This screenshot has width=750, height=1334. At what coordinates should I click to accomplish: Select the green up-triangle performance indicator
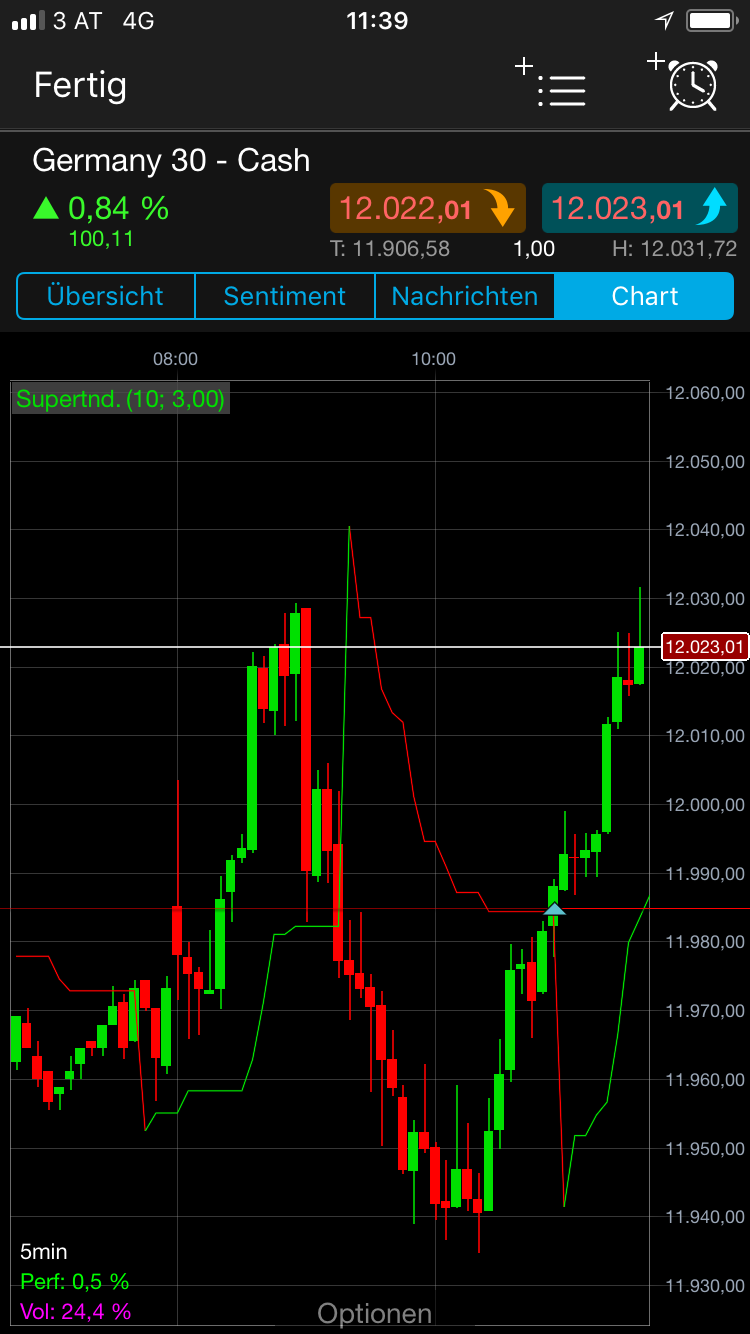tap(47, 208)
